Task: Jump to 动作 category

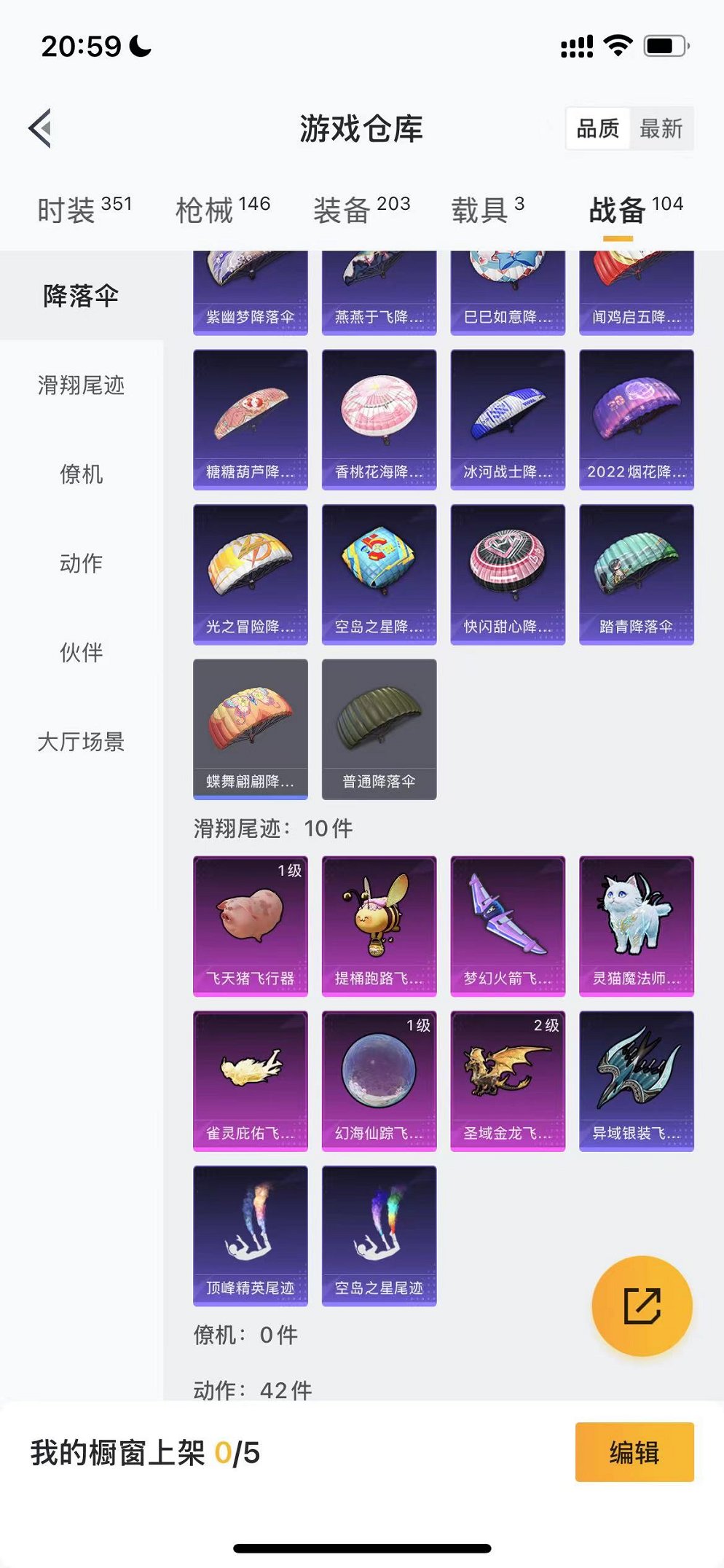Action: 81,563
